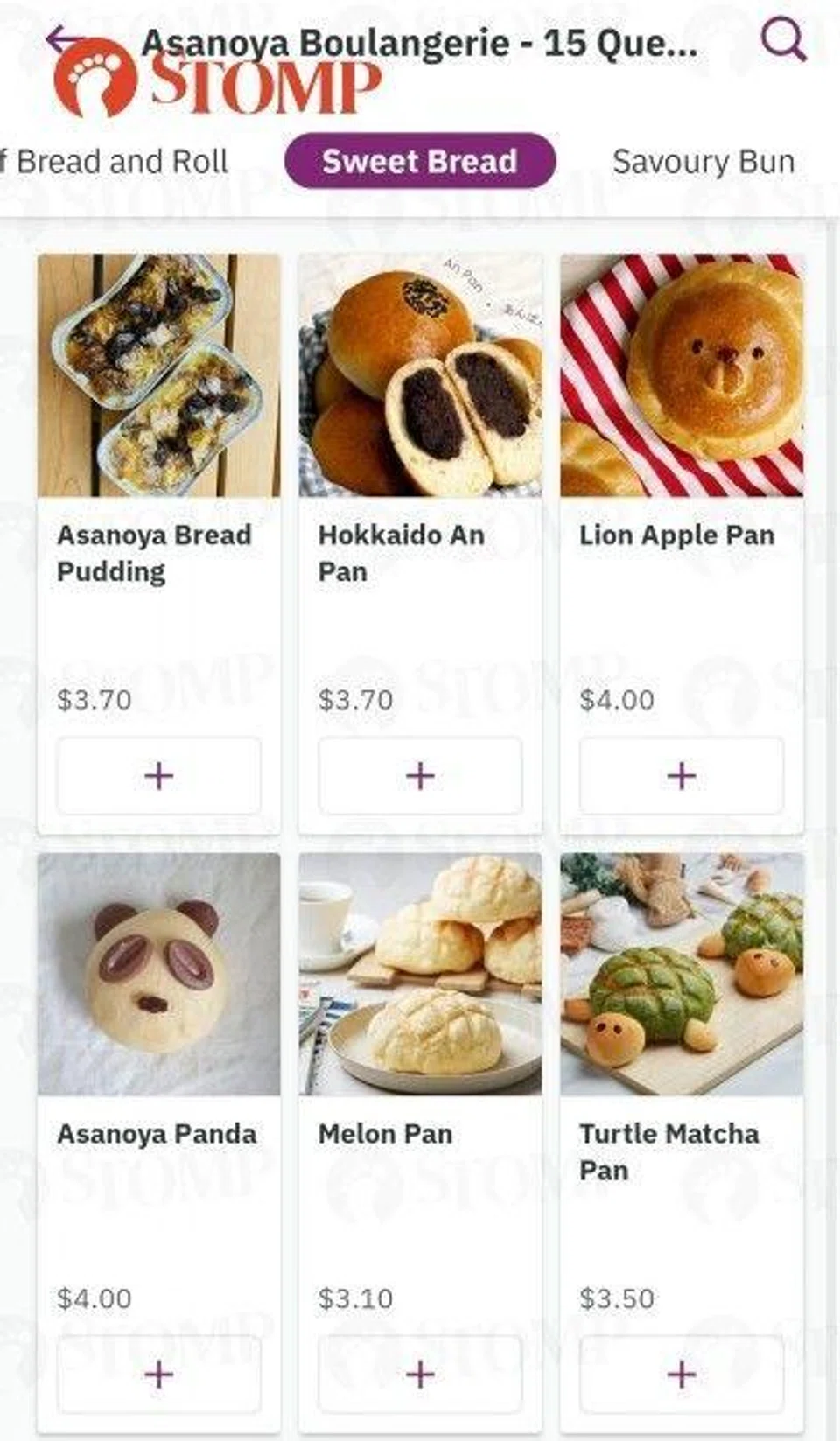Image resolution: width=840 pixels, height=1441 pixels.
Task: Add Turtle Matcha Pan to cart
Action: click(682, 1375)
